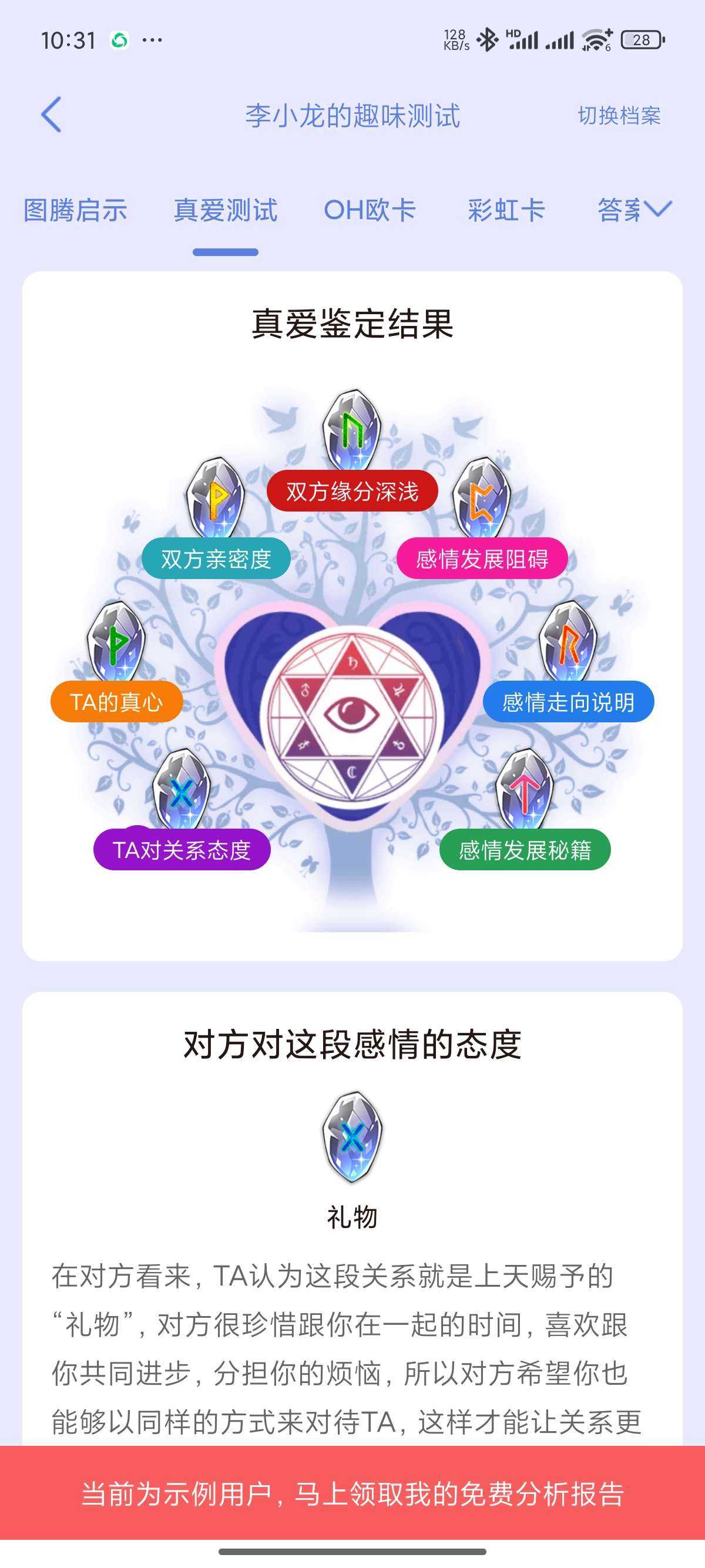Go back using the top-left arrow

click(x=51, y=115)
